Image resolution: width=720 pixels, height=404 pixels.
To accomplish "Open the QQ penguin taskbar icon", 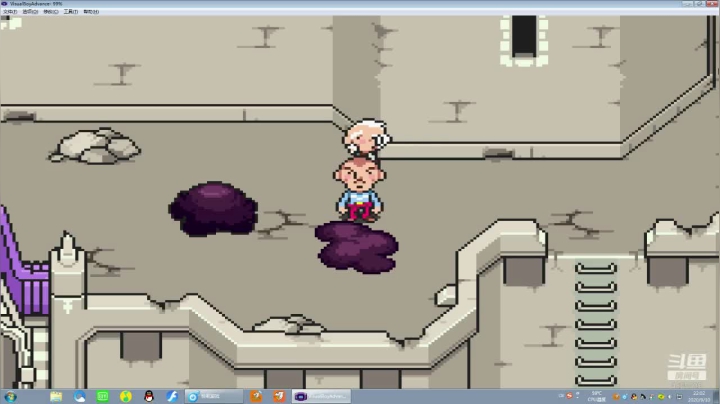I will pos(148,396).
